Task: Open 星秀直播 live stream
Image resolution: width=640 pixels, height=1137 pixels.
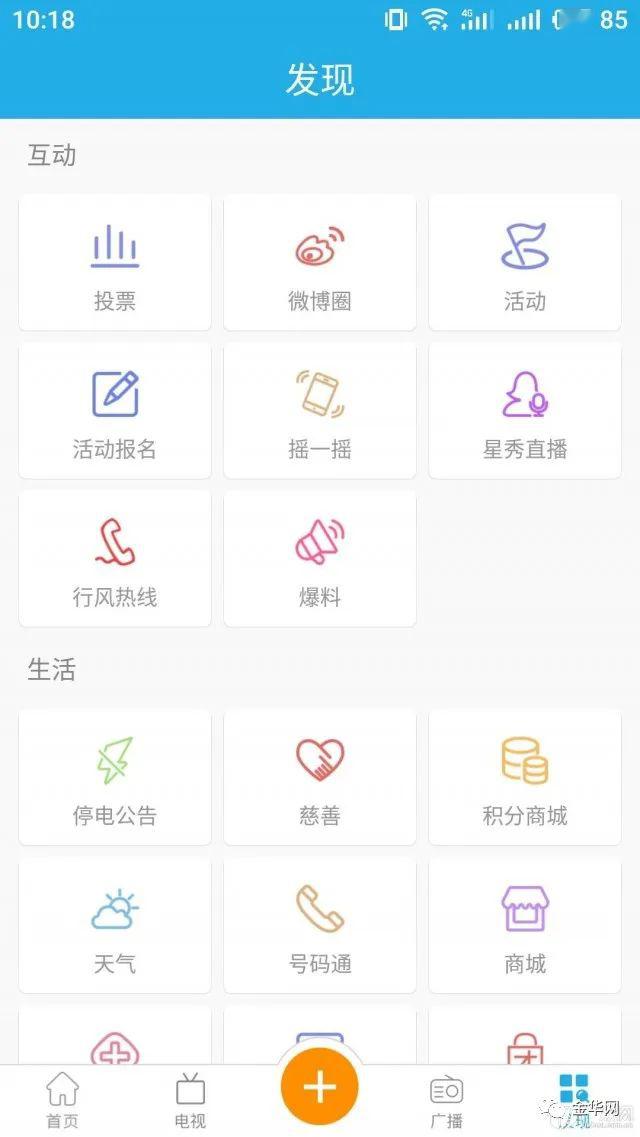Action: 525,410
